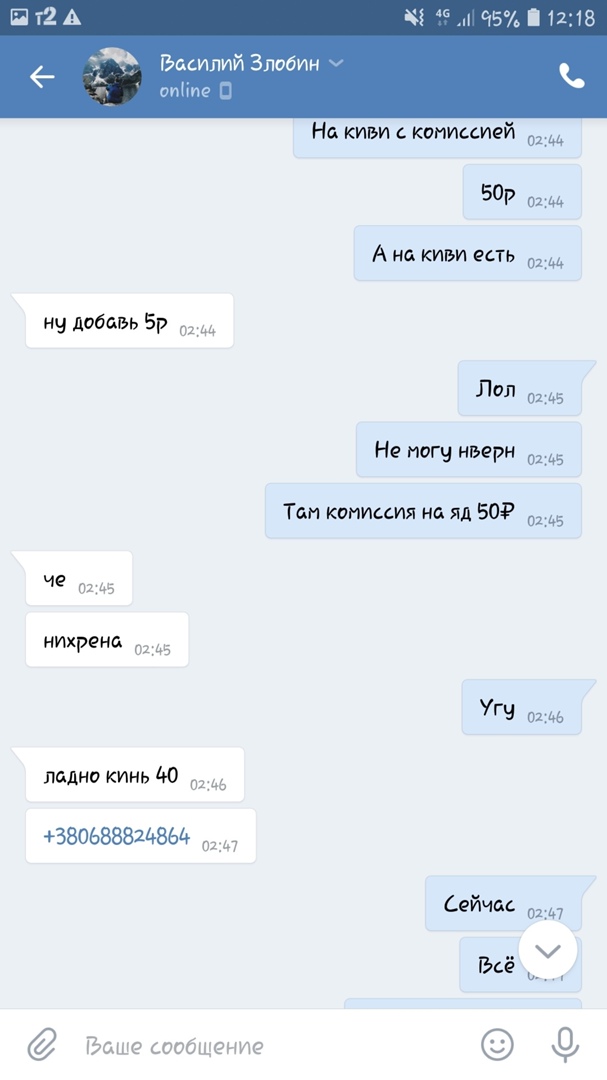
Task: Attach a file with the paperclip icon
Action: 41,1045
